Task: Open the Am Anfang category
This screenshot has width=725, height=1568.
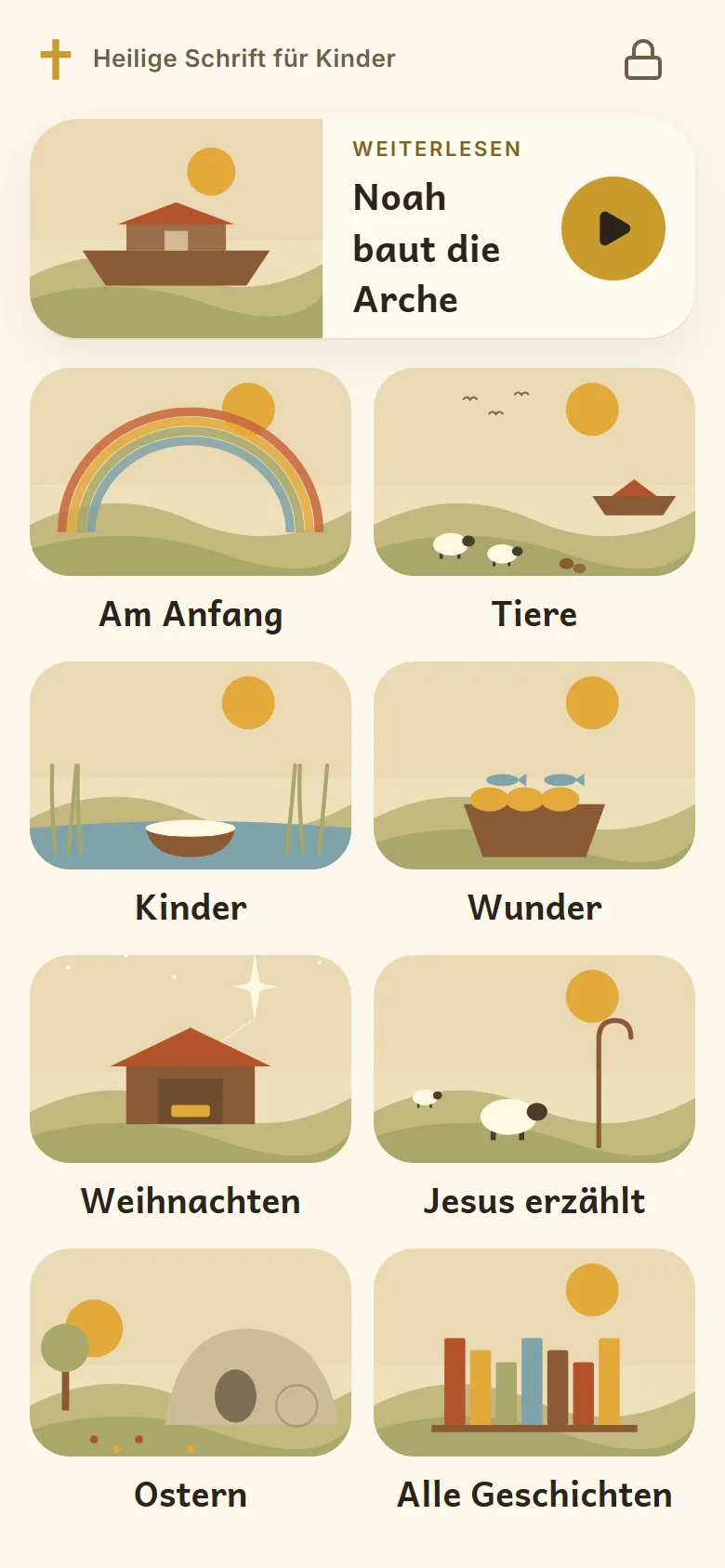Action: [191, 503]
